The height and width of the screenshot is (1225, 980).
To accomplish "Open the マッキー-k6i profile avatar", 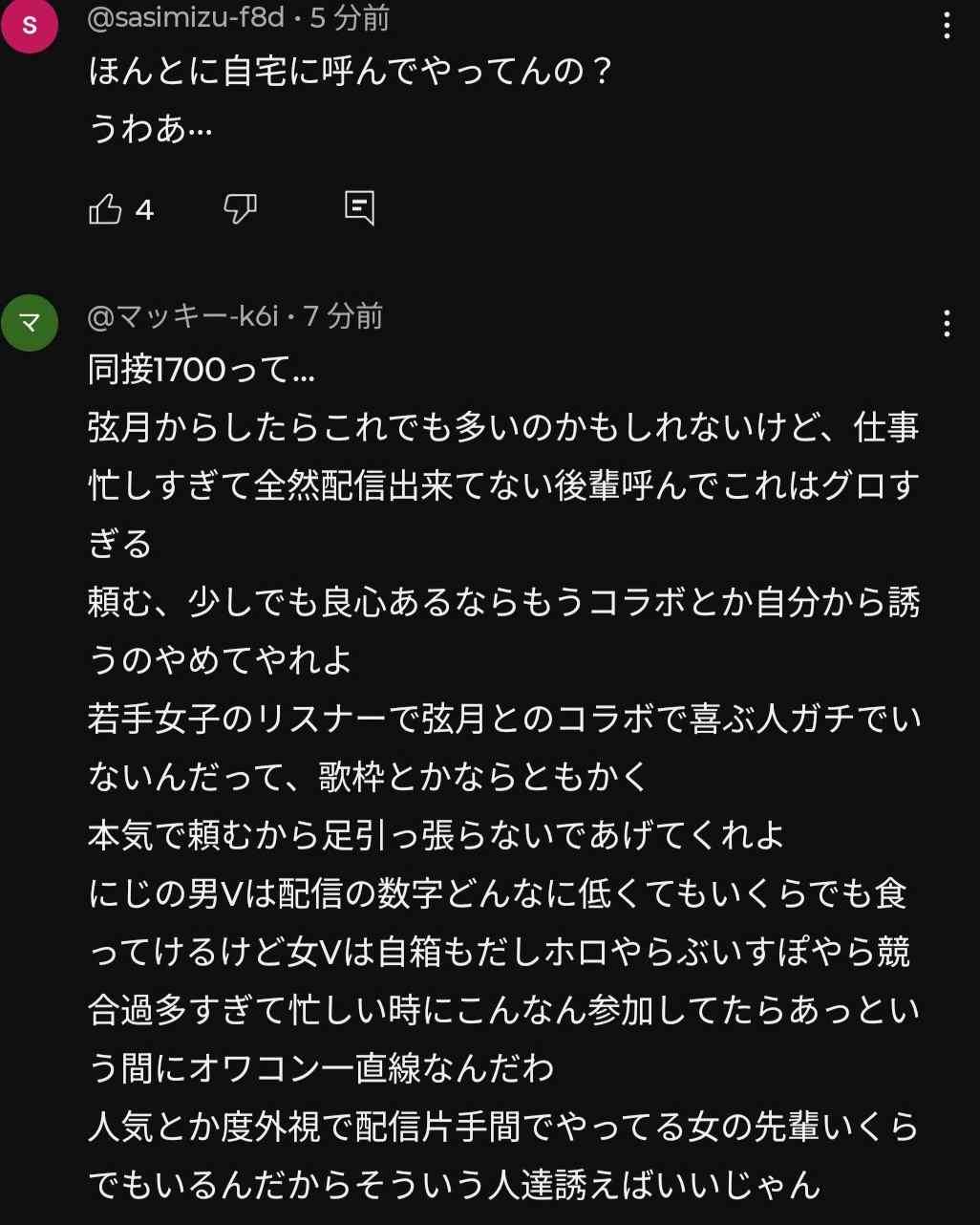I will 30,324.
